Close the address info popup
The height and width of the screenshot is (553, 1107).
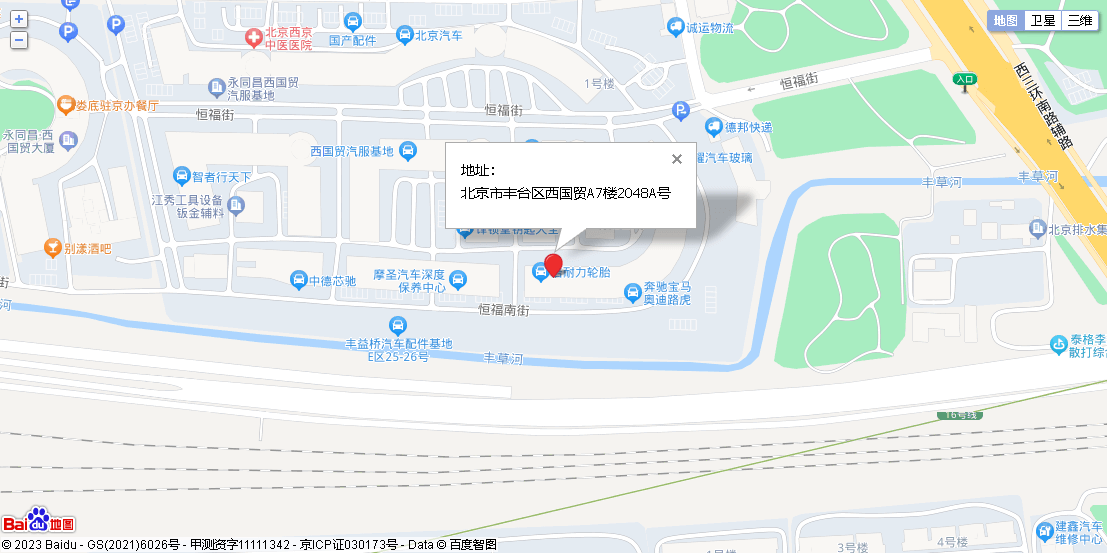click(677, 159)
